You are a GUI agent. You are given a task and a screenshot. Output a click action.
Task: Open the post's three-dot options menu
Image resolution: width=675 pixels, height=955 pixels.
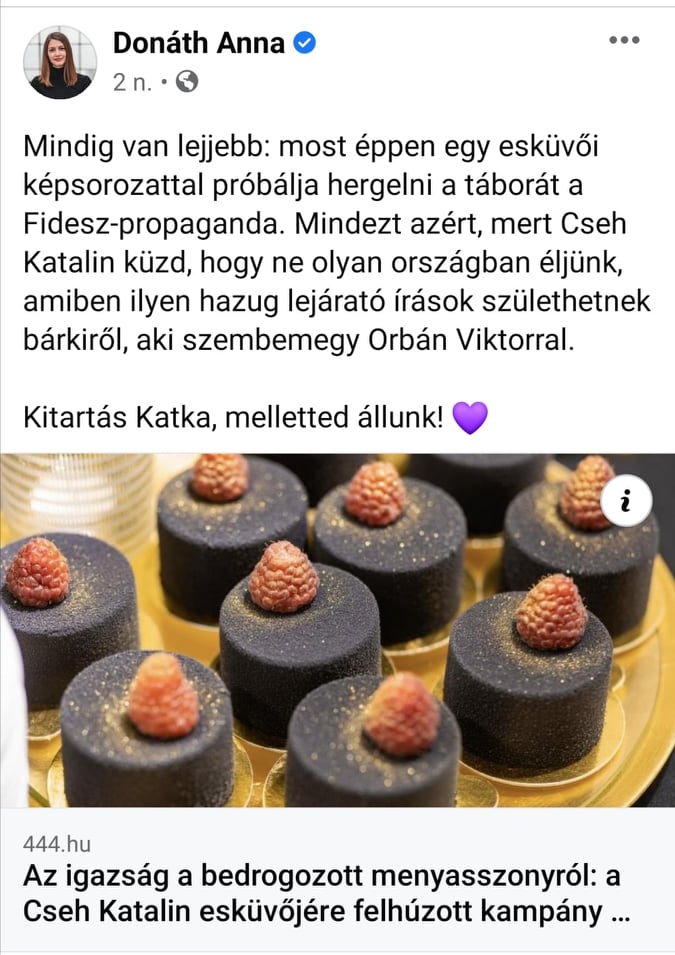pos(624,41)
